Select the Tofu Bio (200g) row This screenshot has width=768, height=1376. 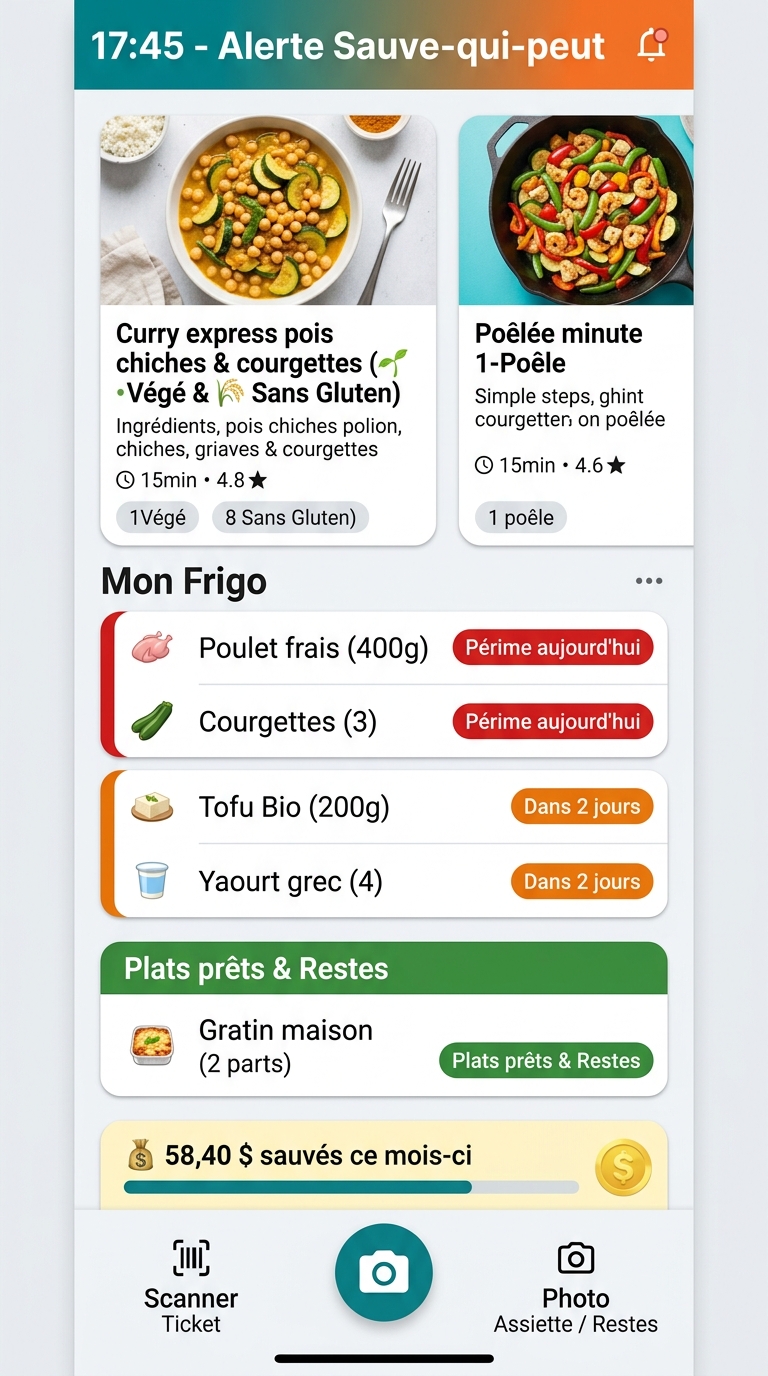390,807
